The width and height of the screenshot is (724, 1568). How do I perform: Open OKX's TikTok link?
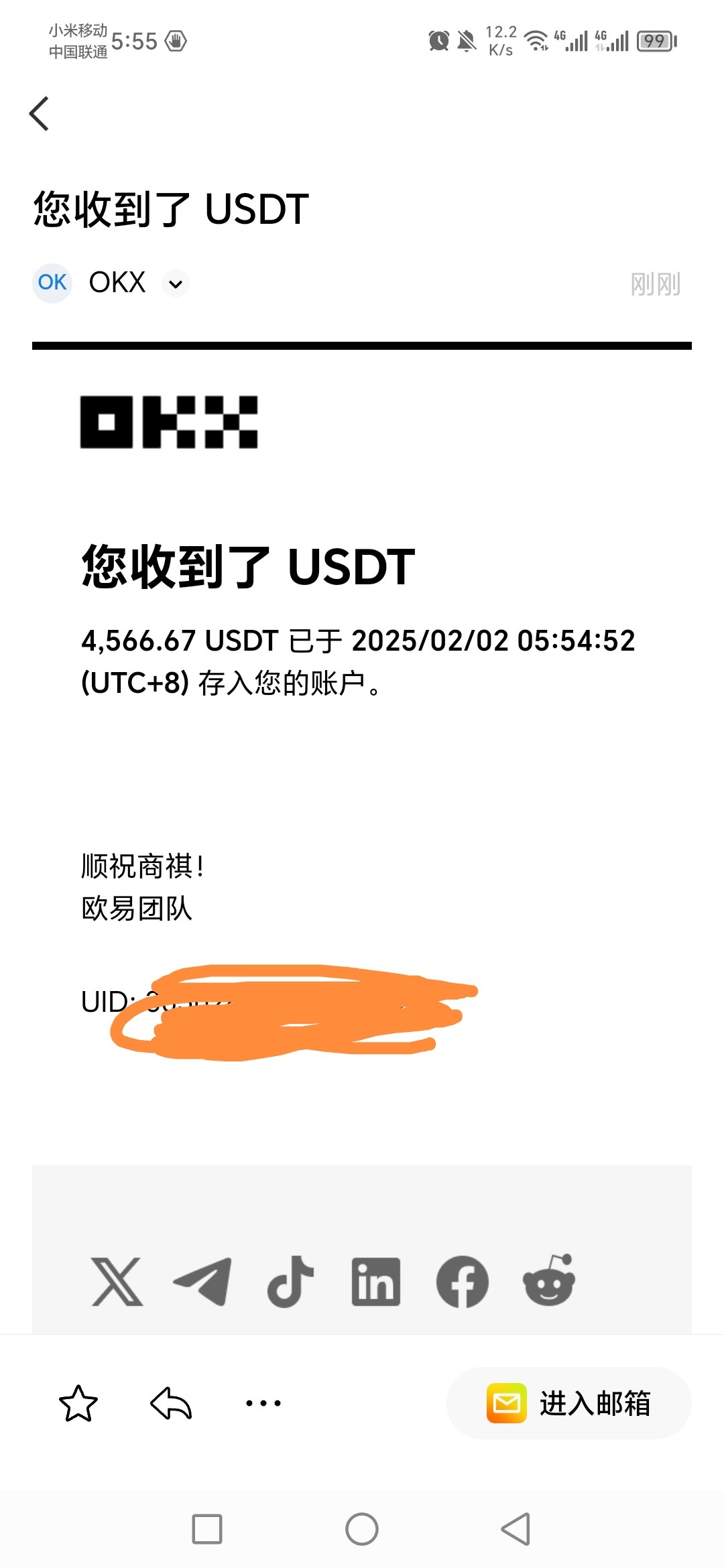(x=290, y=1281)
